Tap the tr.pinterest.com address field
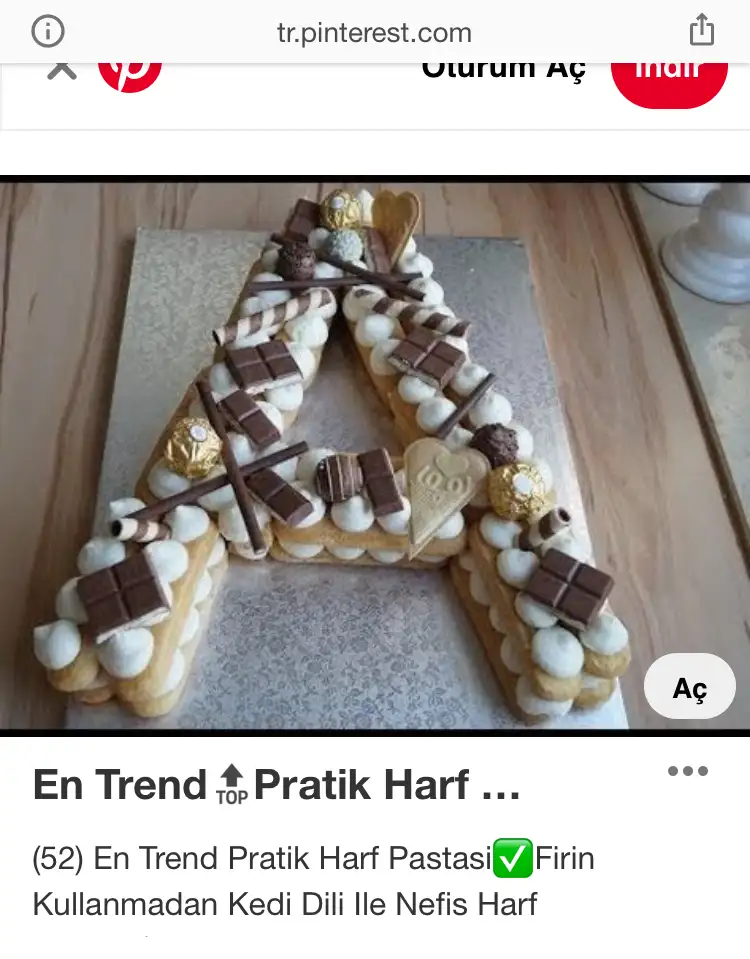The width and height of the screenshot is (750, 959). (x=374, y=33)
